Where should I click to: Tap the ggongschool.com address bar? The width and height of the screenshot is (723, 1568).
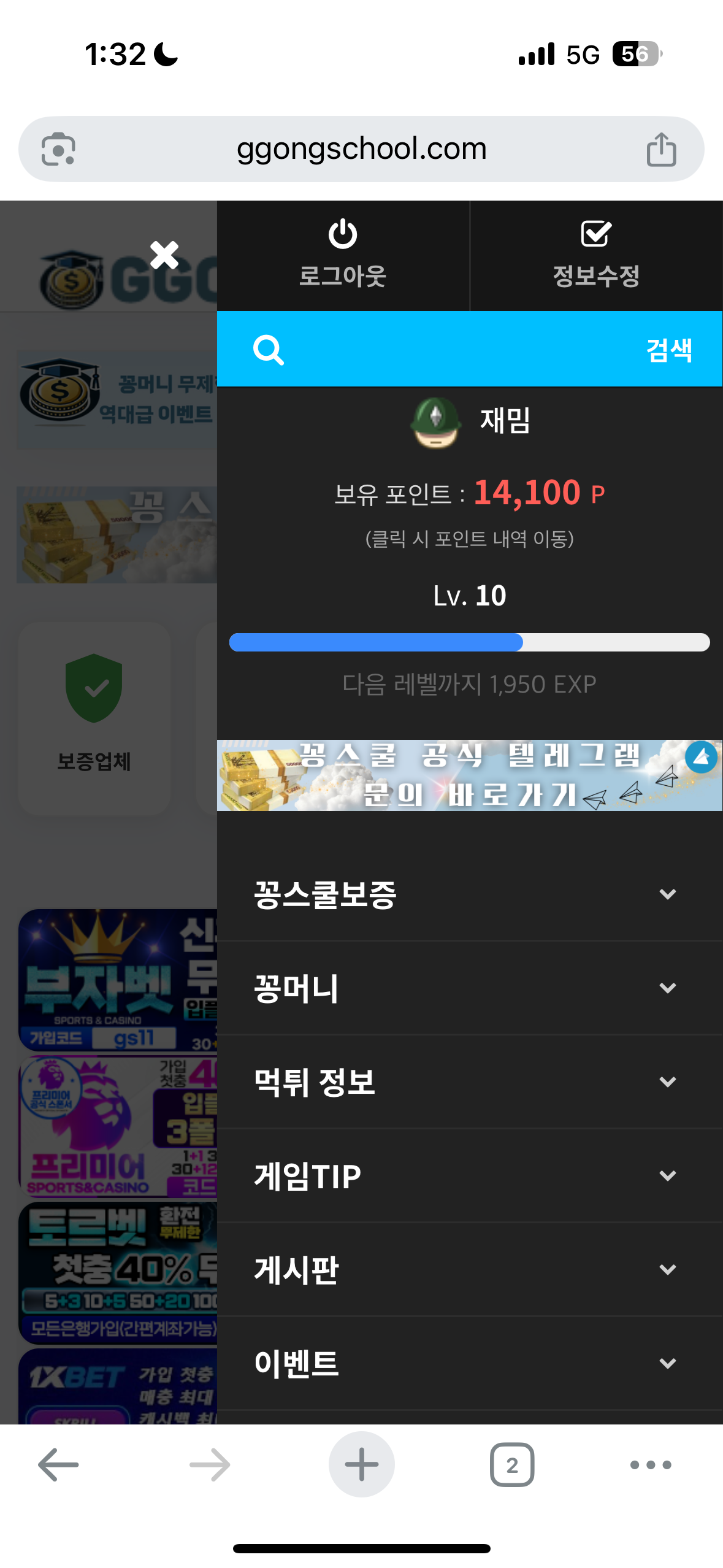point(361,150)
